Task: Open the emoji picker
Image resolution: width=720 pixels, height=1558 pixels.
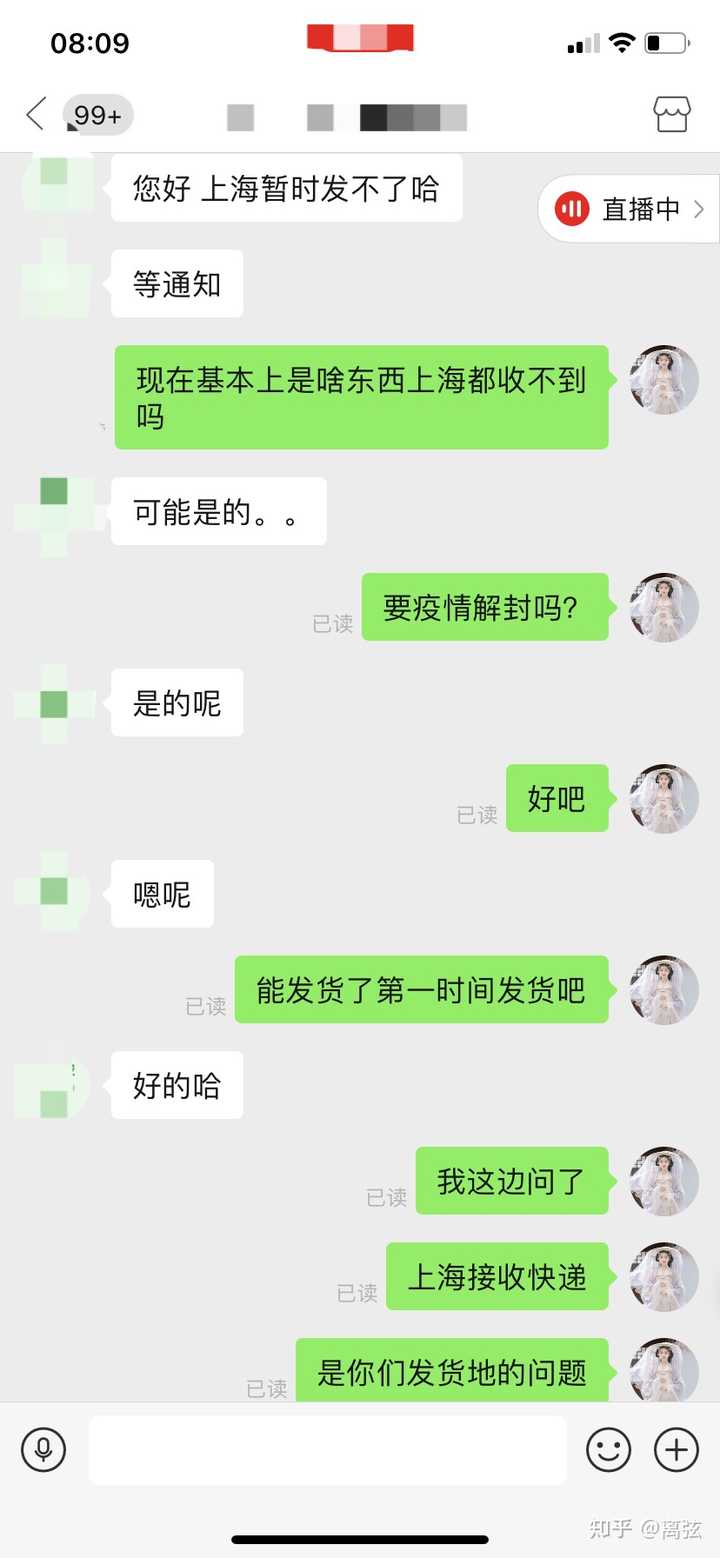Action: pyautogui.click(x=608, y=1449)
